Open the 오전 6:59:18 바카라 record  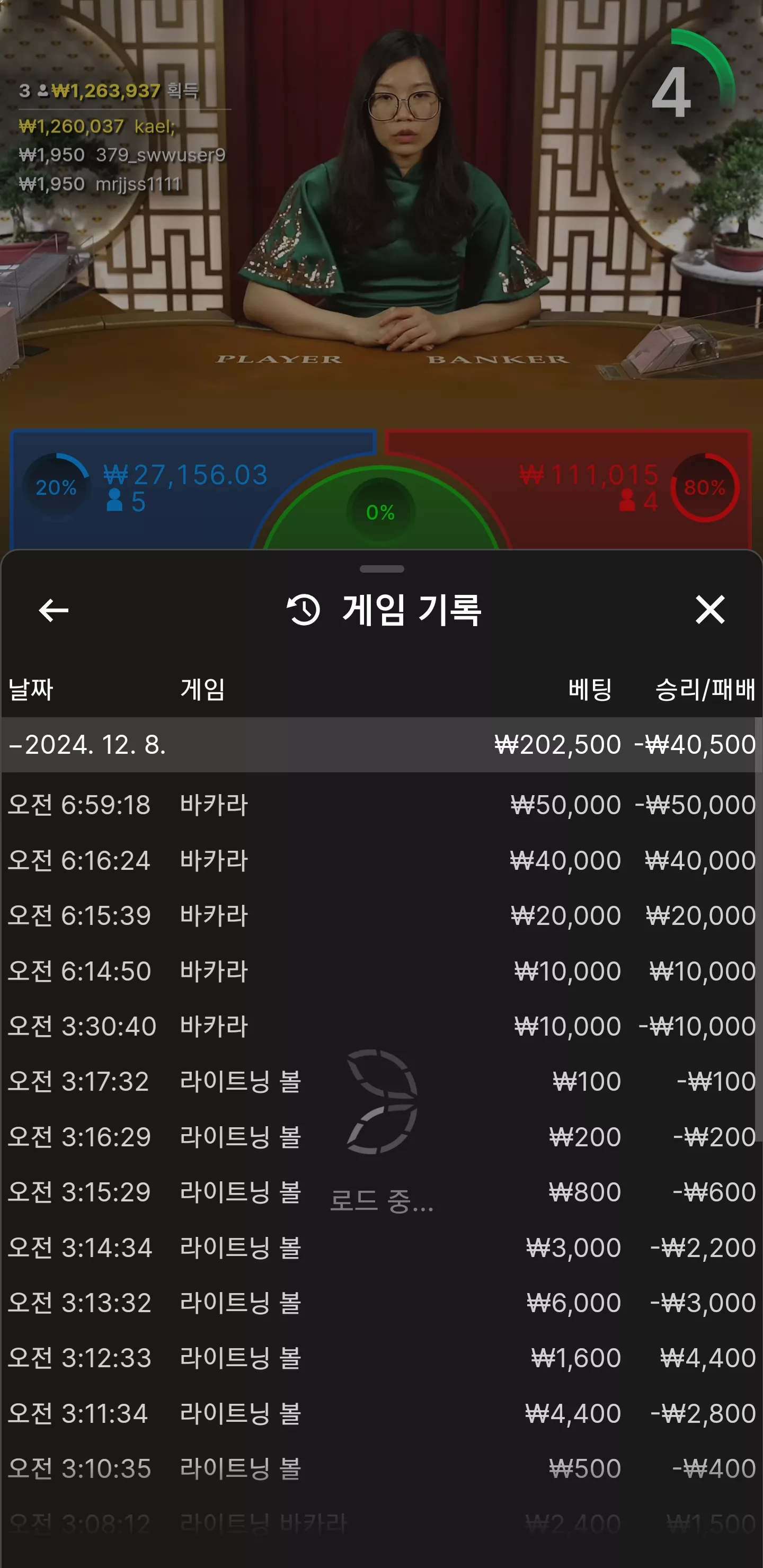381,805
